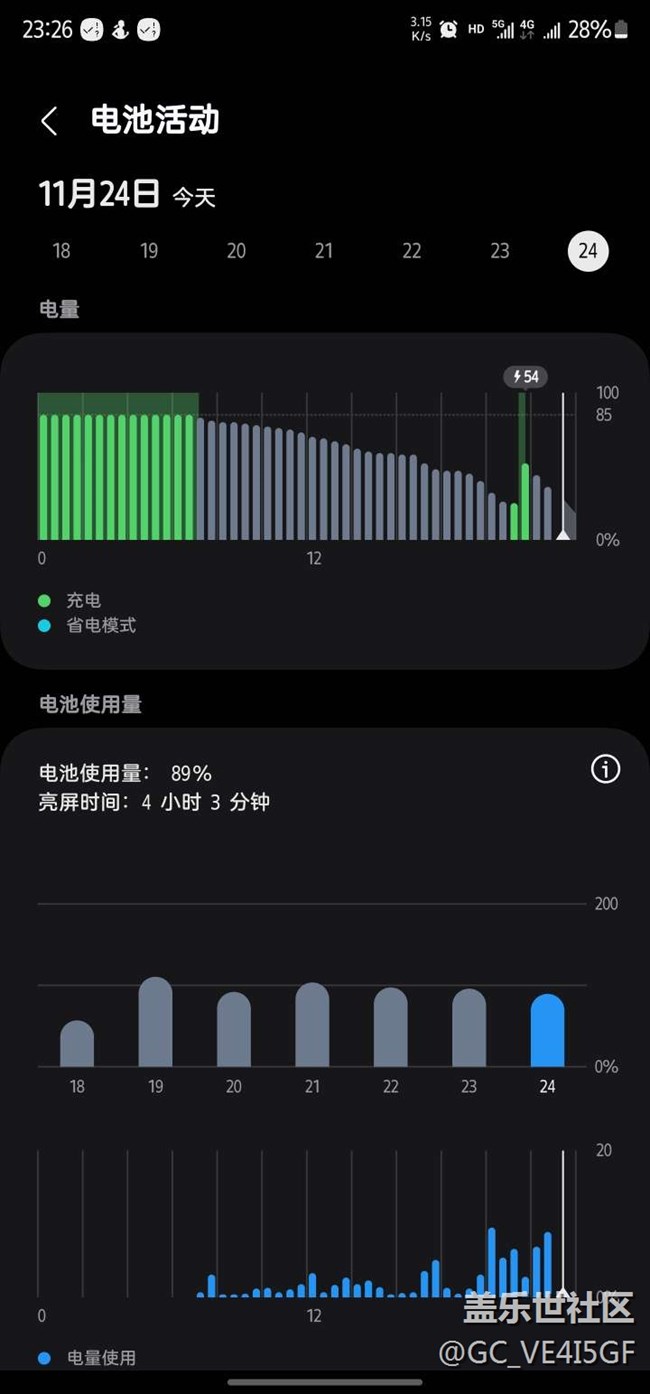Tap the usage bar for day 23

(x=469, y=1028)
